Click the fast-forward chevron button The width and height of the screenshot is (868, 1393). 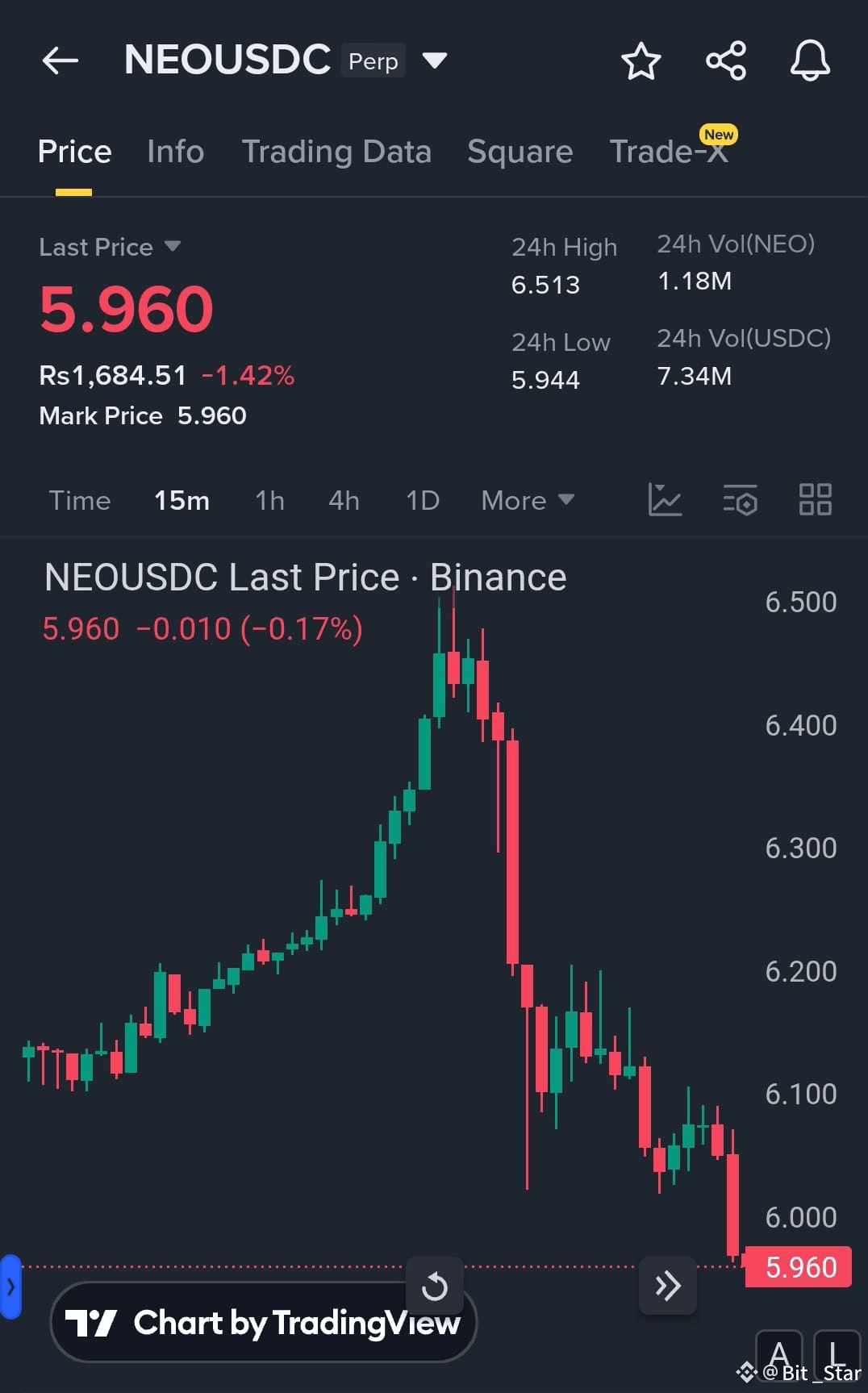tap(668, 1287)
